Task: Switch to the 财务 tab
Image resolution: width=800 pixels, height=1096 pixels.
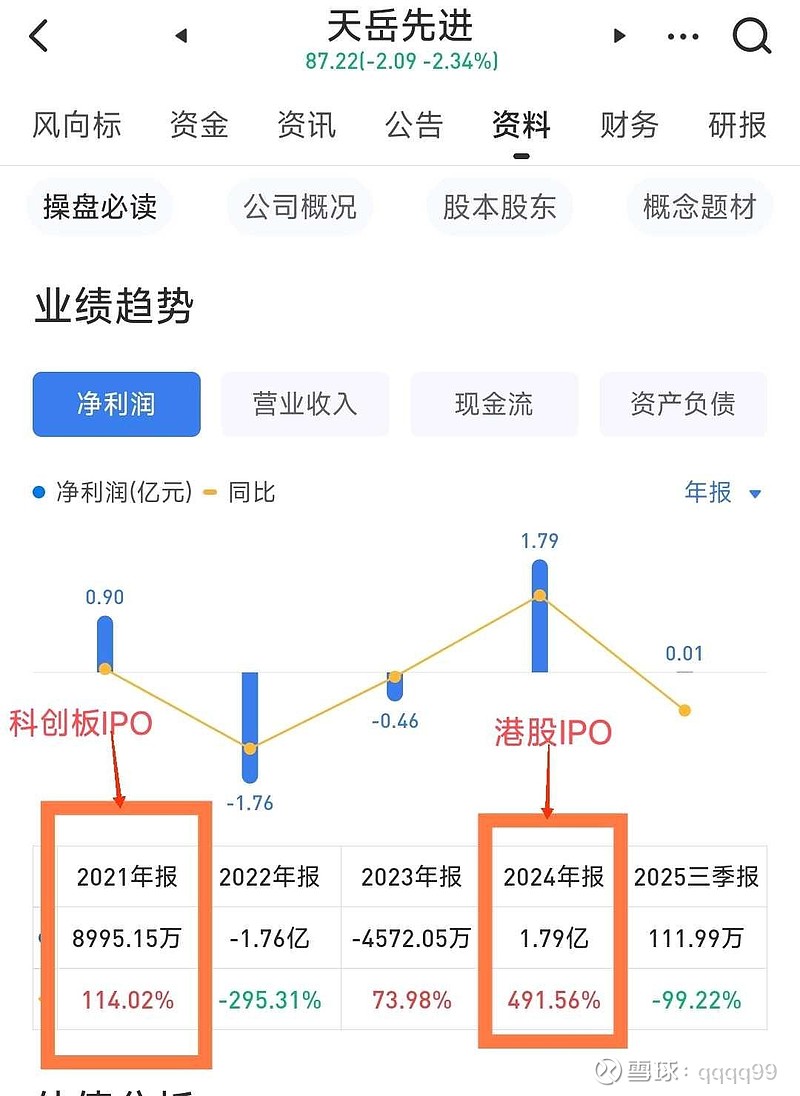Action: [627, 126]
